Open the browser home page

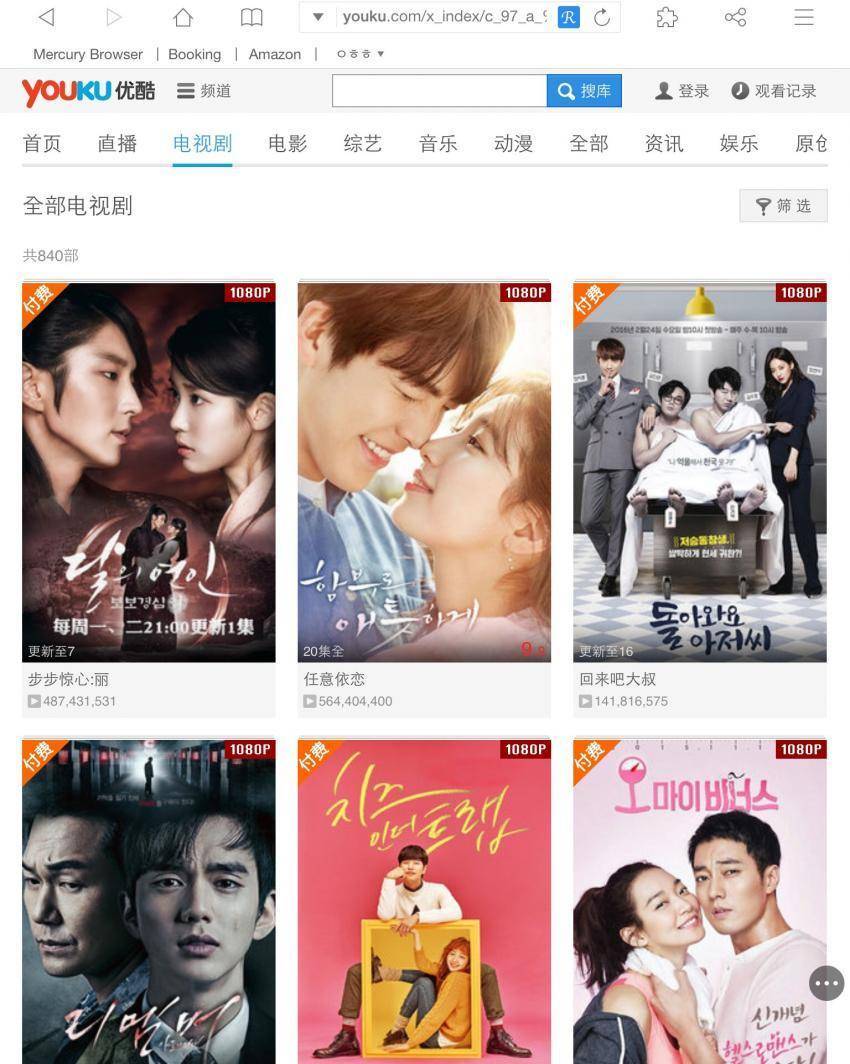tap(182, 17)
